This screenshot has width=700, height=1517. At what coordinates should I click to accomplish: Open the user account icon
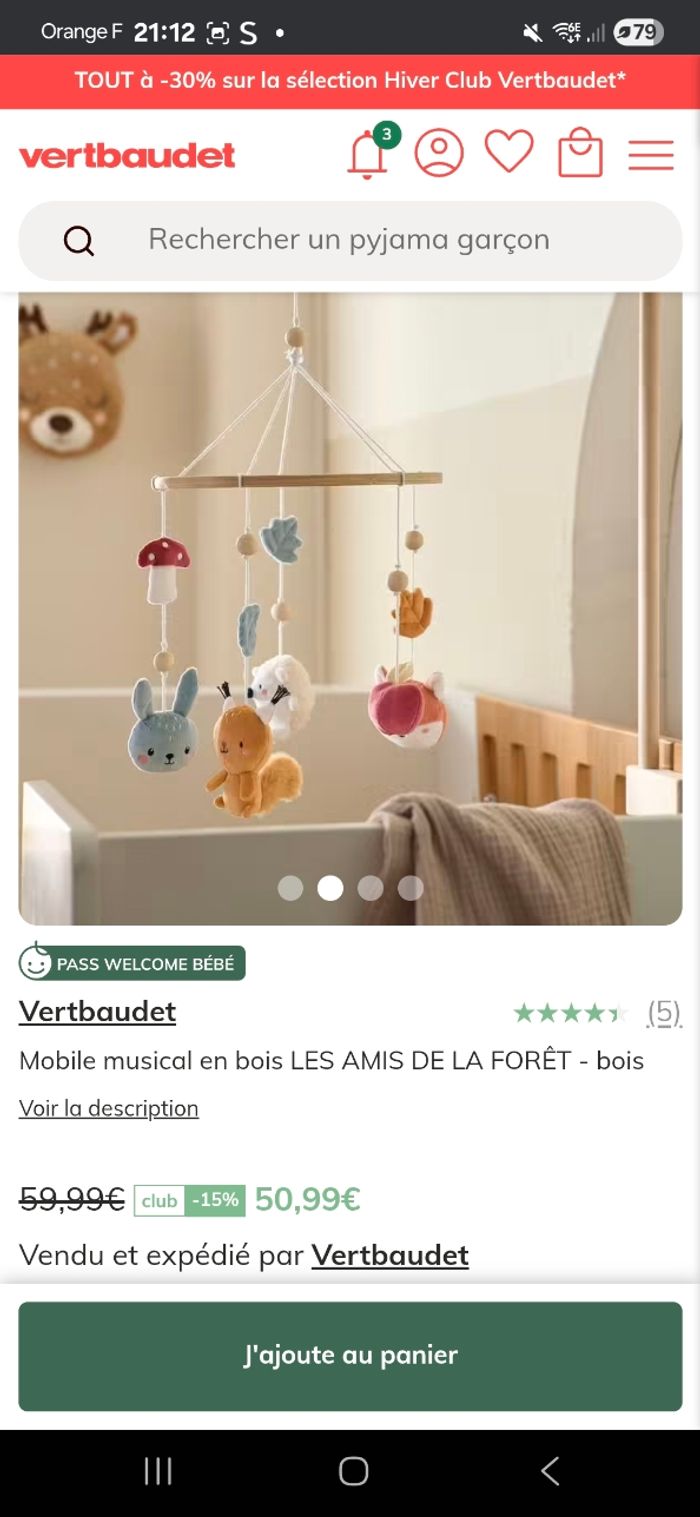439,154
